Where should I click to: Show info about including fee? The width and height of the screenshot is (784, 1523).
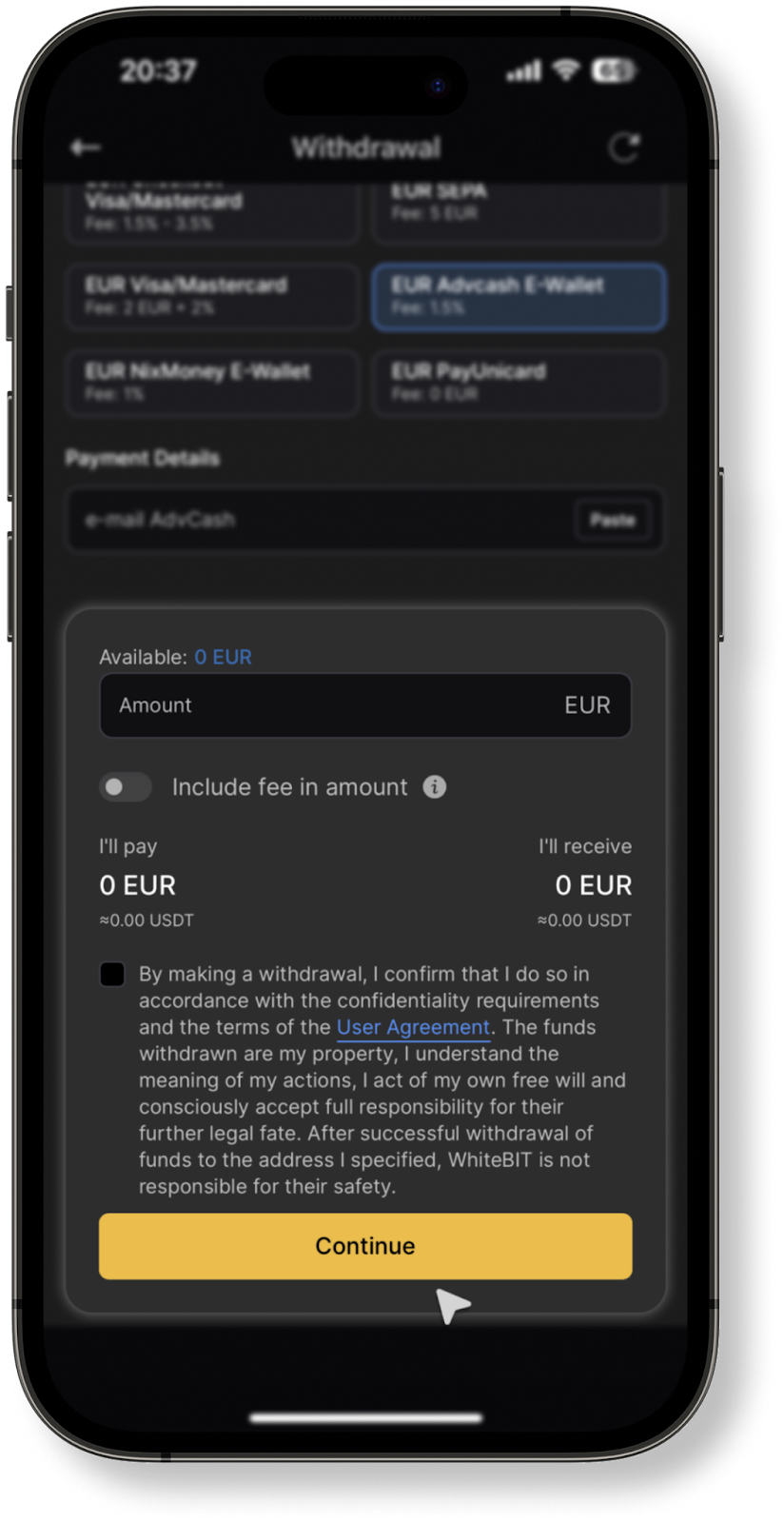tap(435, 787)
